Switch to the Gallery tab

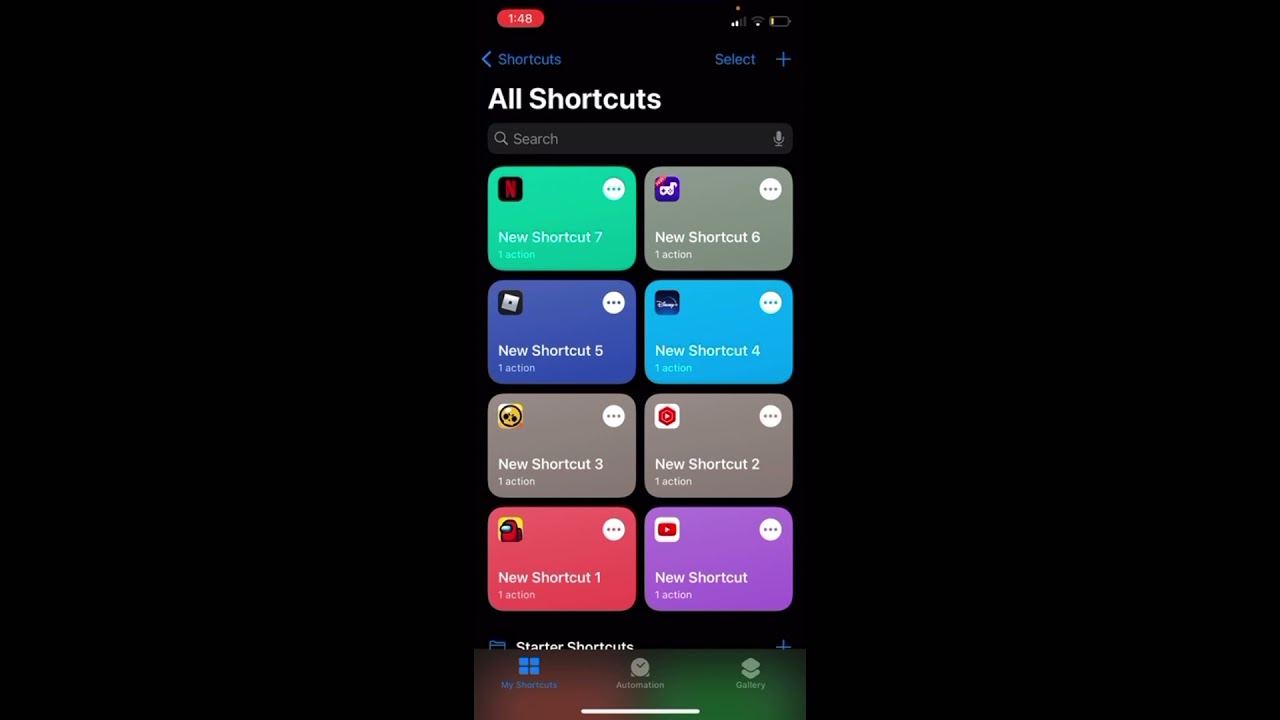coord(750,673)
